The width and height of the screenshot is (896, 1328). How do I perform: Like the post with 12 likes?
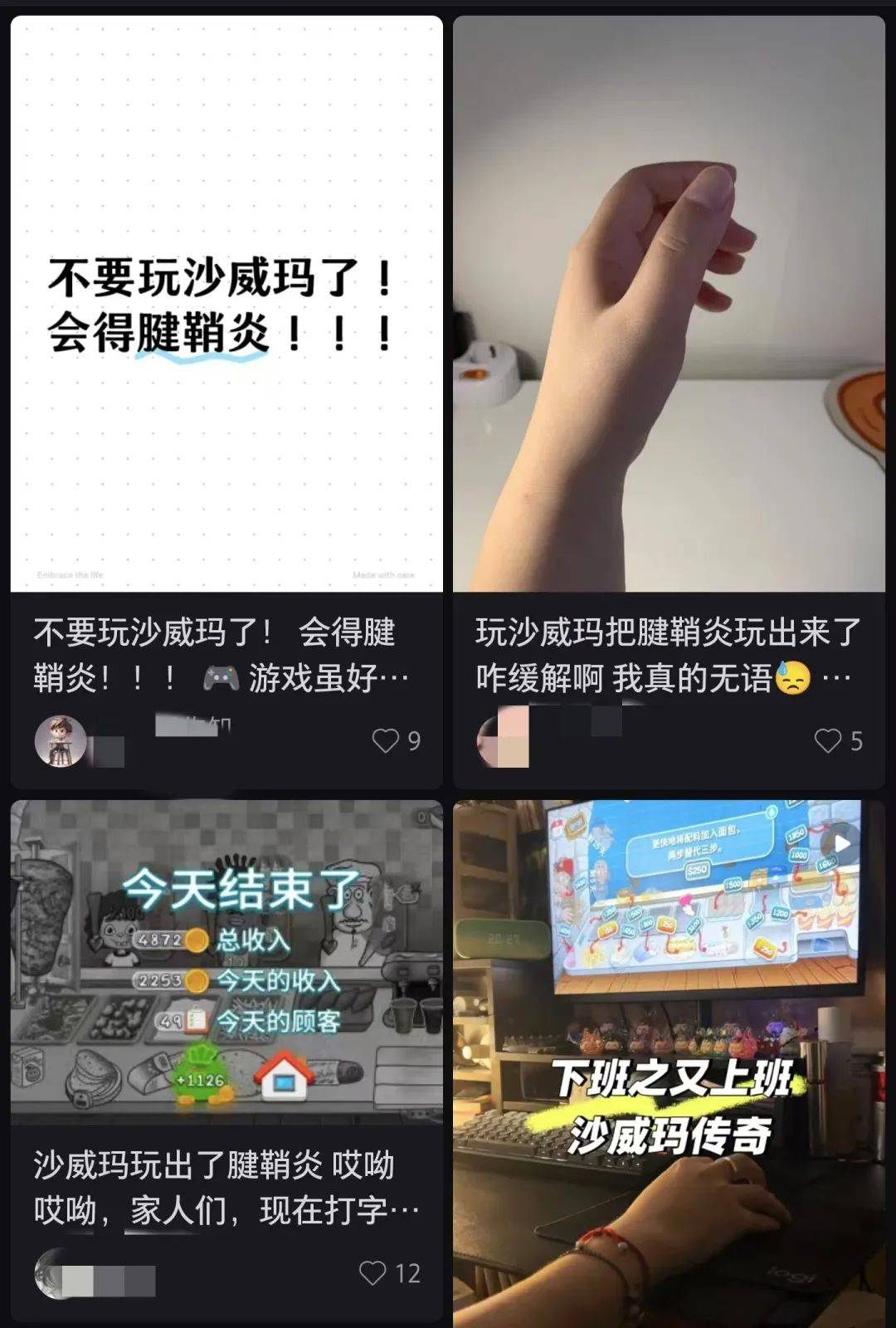coord(373,1273)
